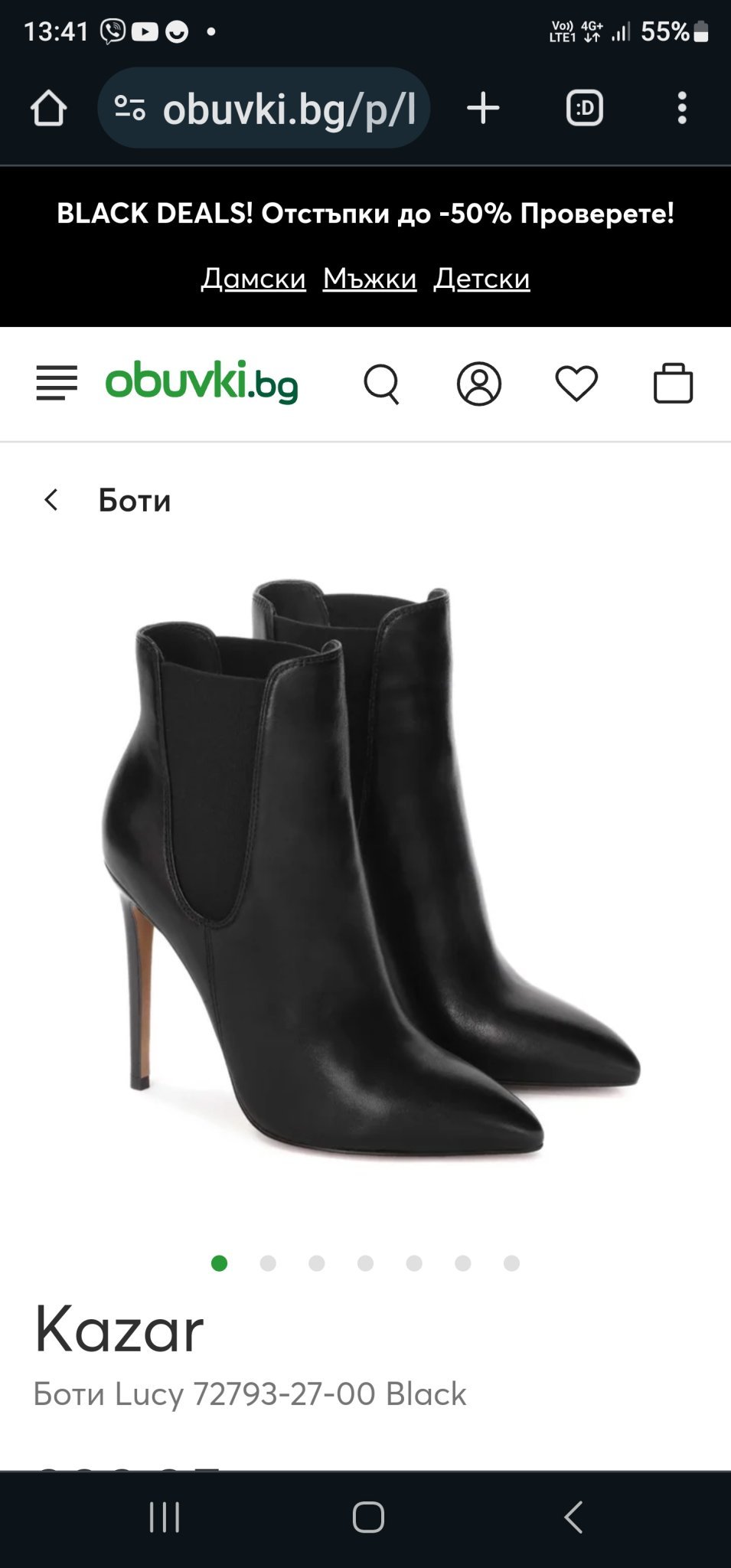Tap the Android back navigation button
The height and width of the screenshot is (1568, 731).
573,1517
